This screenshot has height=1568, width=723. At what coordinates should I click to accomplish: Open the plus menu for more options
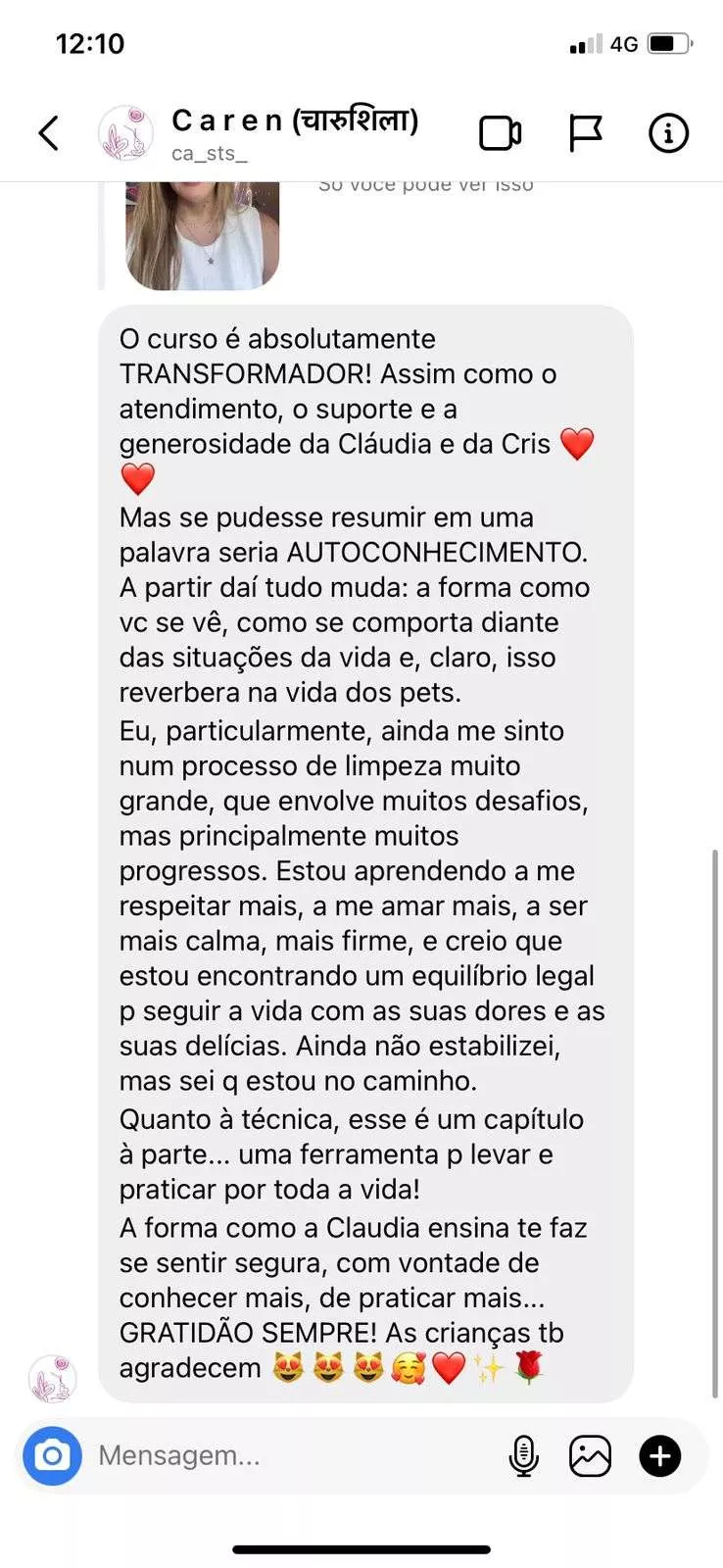pos(660,1455)
